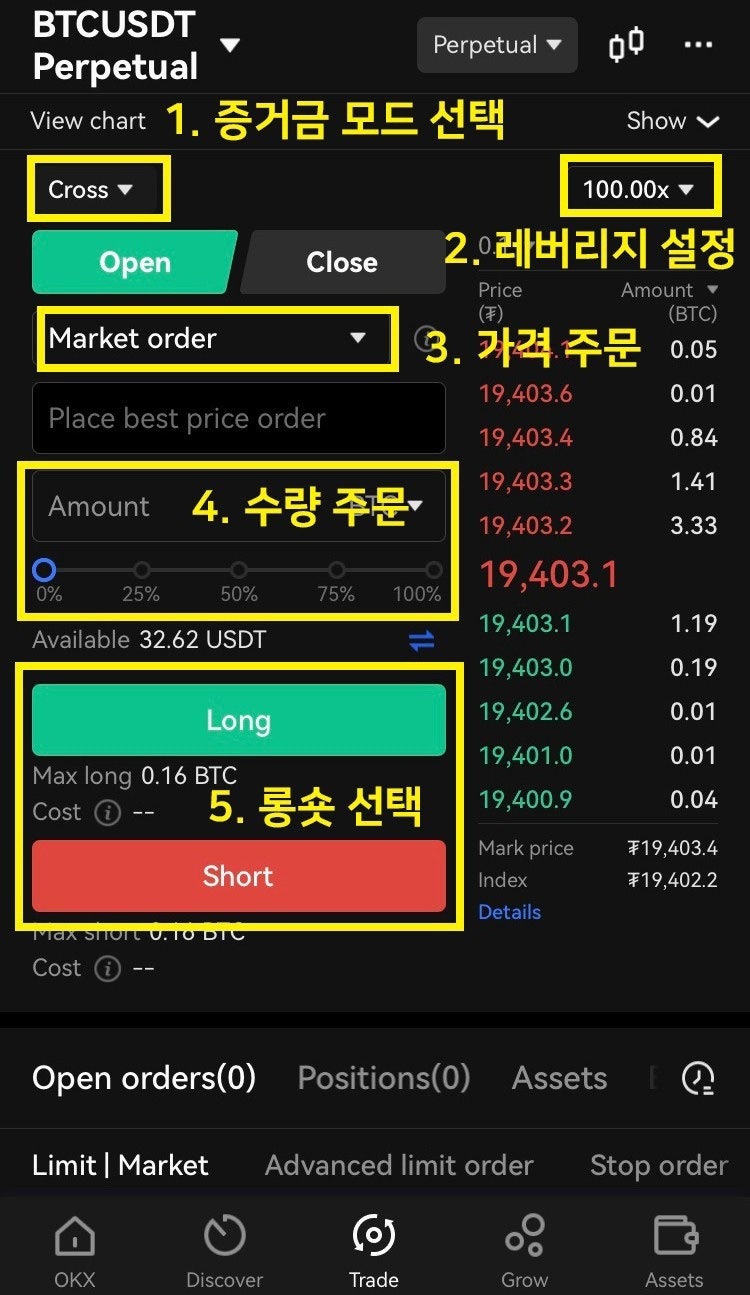Place a Long order

click(x=239, y=720)
